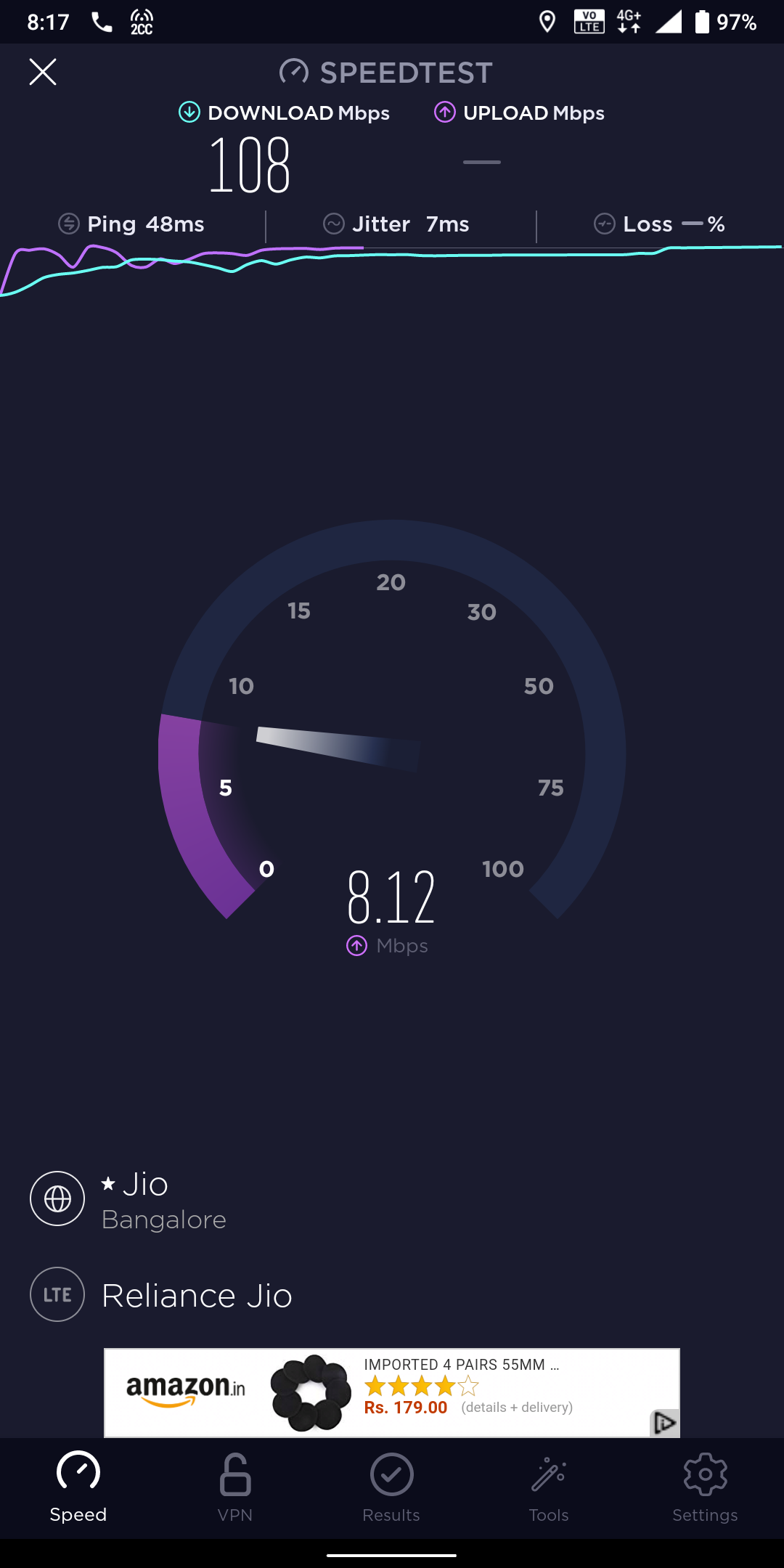Tap the AdChoices icon on the ad
The height and width of the screenshot is (1568, 784).
point(664,1423)
